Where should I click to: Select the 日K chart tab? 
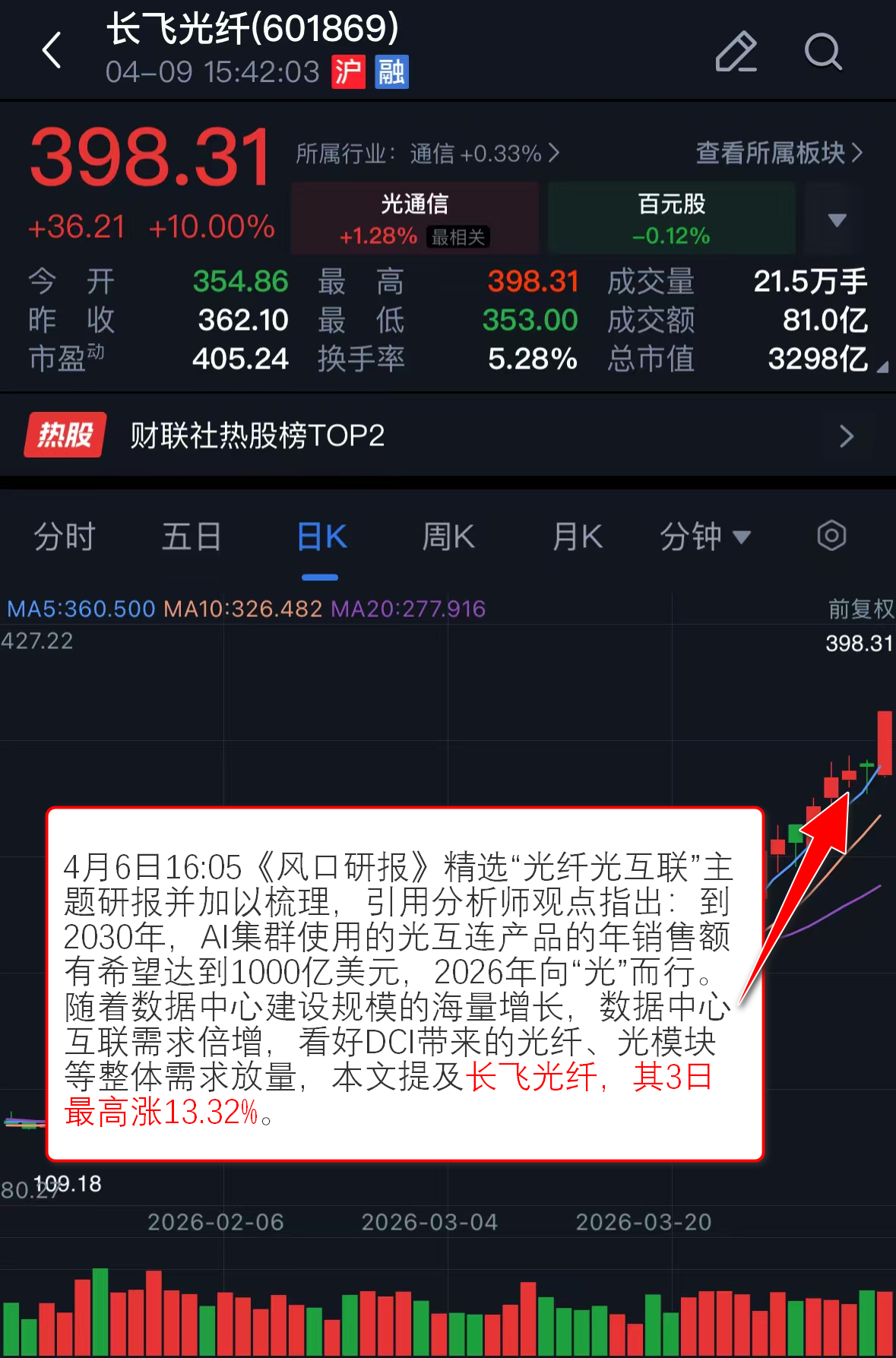[321, 537]
